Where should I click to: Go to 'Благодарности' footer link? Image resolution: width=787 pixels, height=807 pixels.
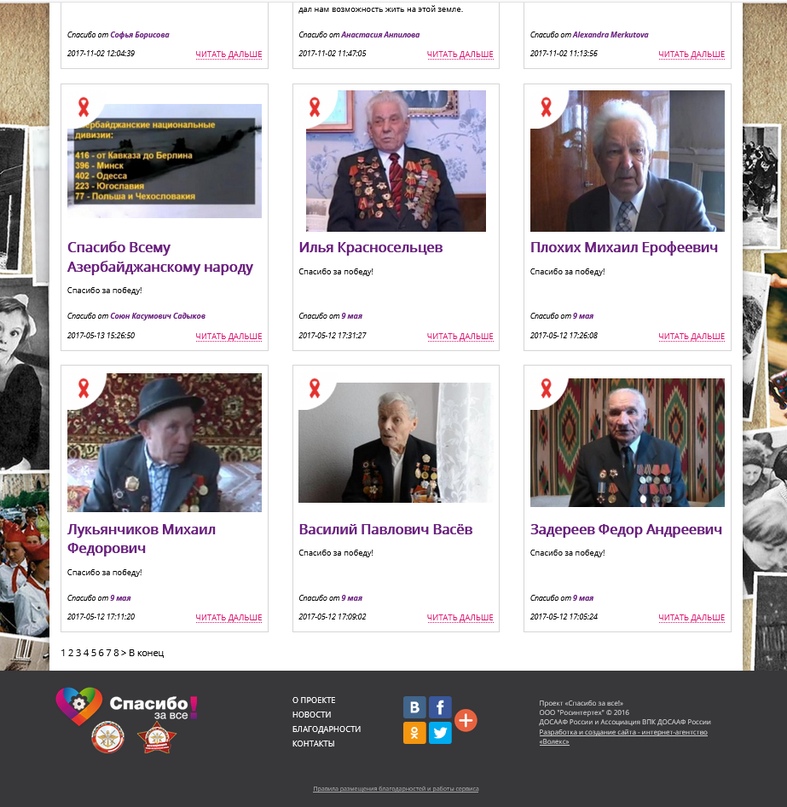tap(326, 729)
